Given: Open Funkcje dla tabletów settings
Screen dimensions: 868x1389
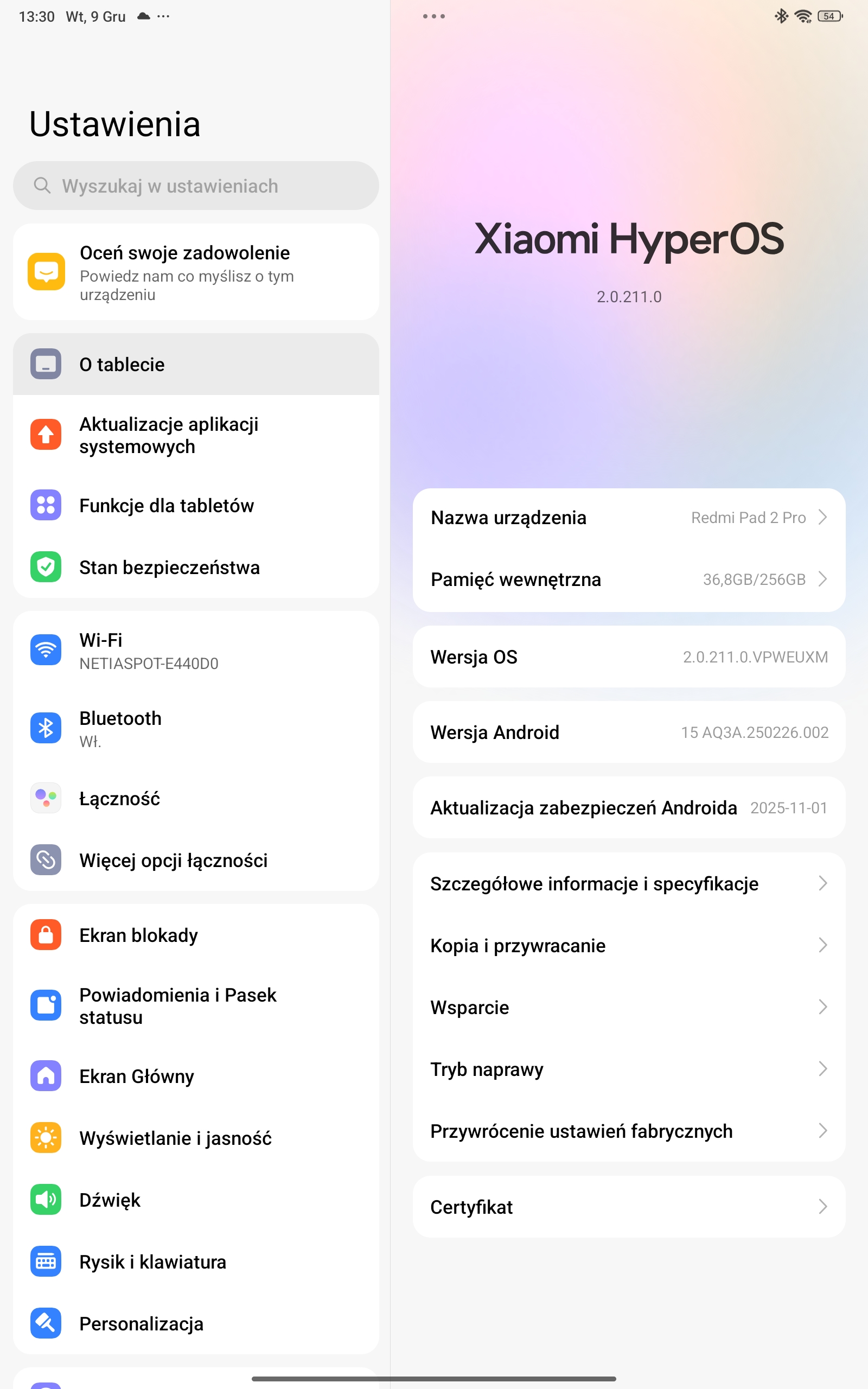Looking at the screenshot, I should click(x=195, y=505).
